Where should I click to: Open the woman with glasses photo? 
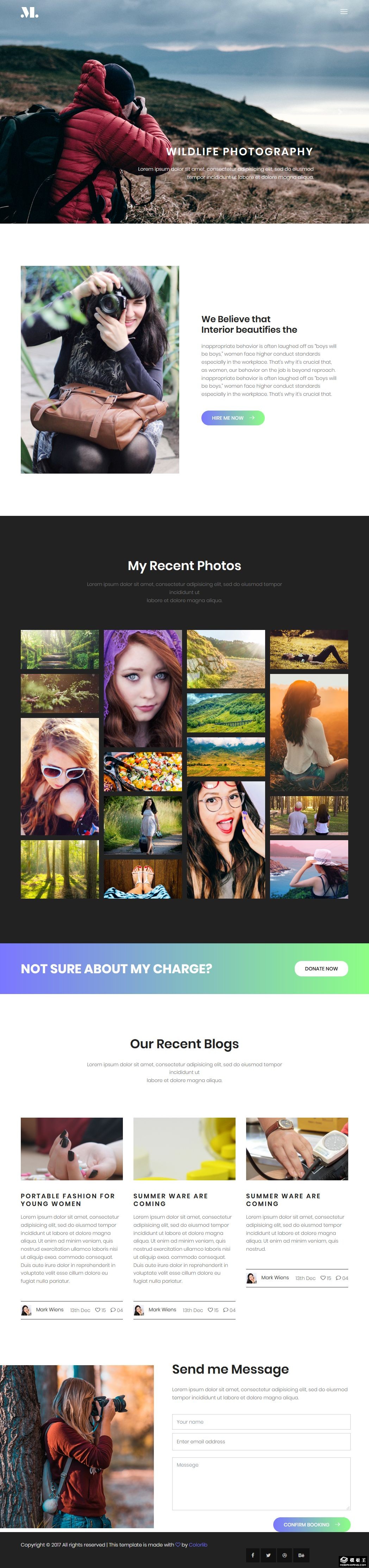tap(225, 840)
